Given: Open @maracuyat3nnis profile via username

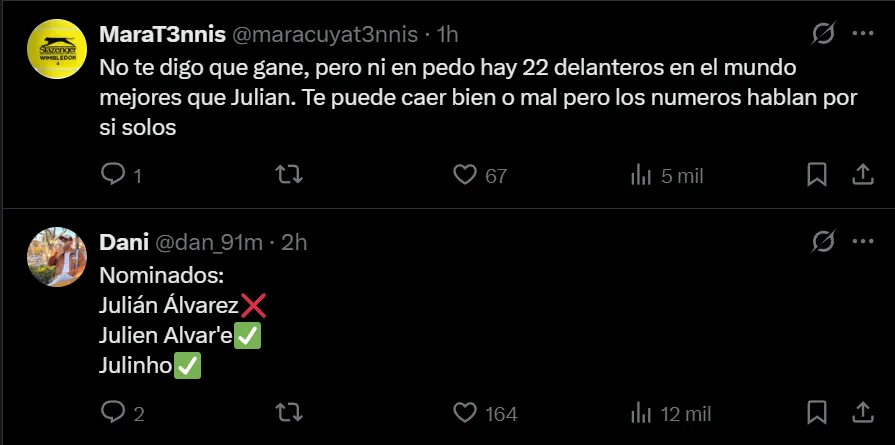Looking at the screenshot, I should 325,35.
